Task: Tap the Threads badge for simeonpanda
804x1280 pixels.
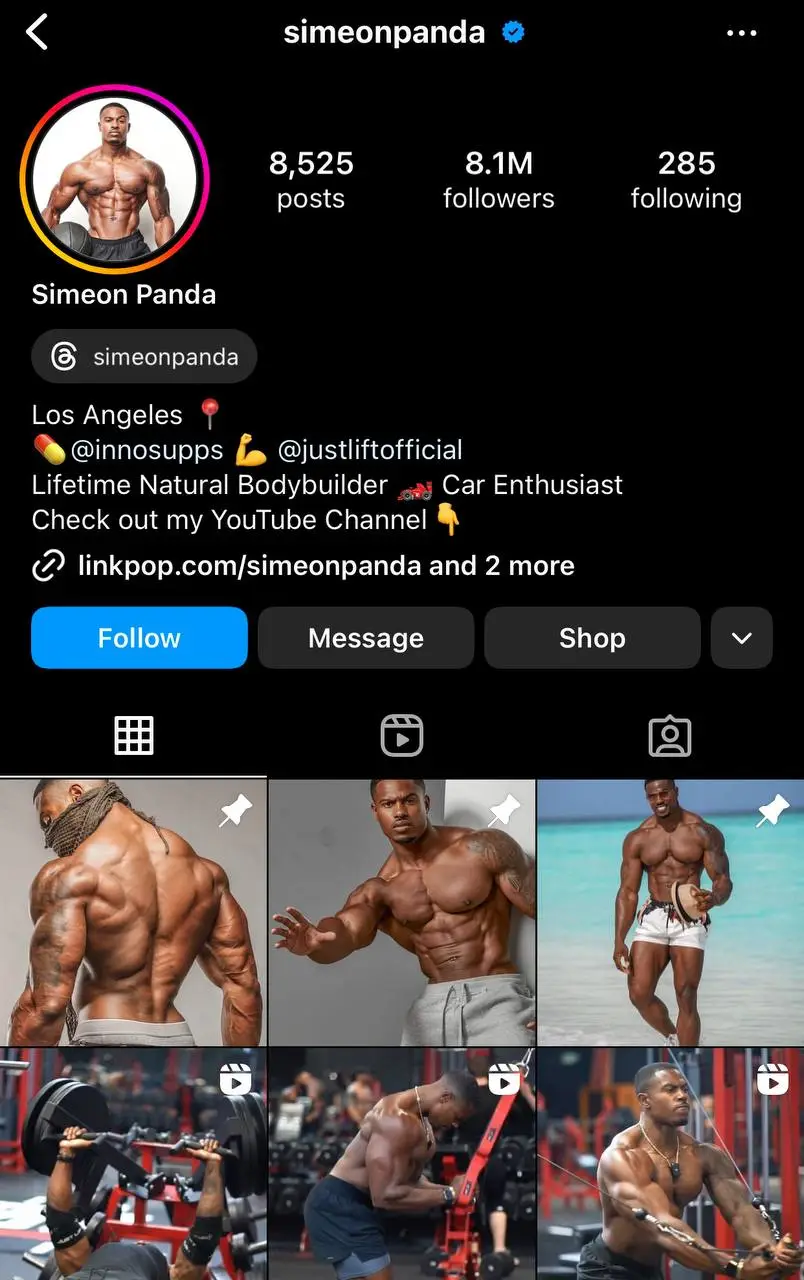Action: click(x=143, y=356)
